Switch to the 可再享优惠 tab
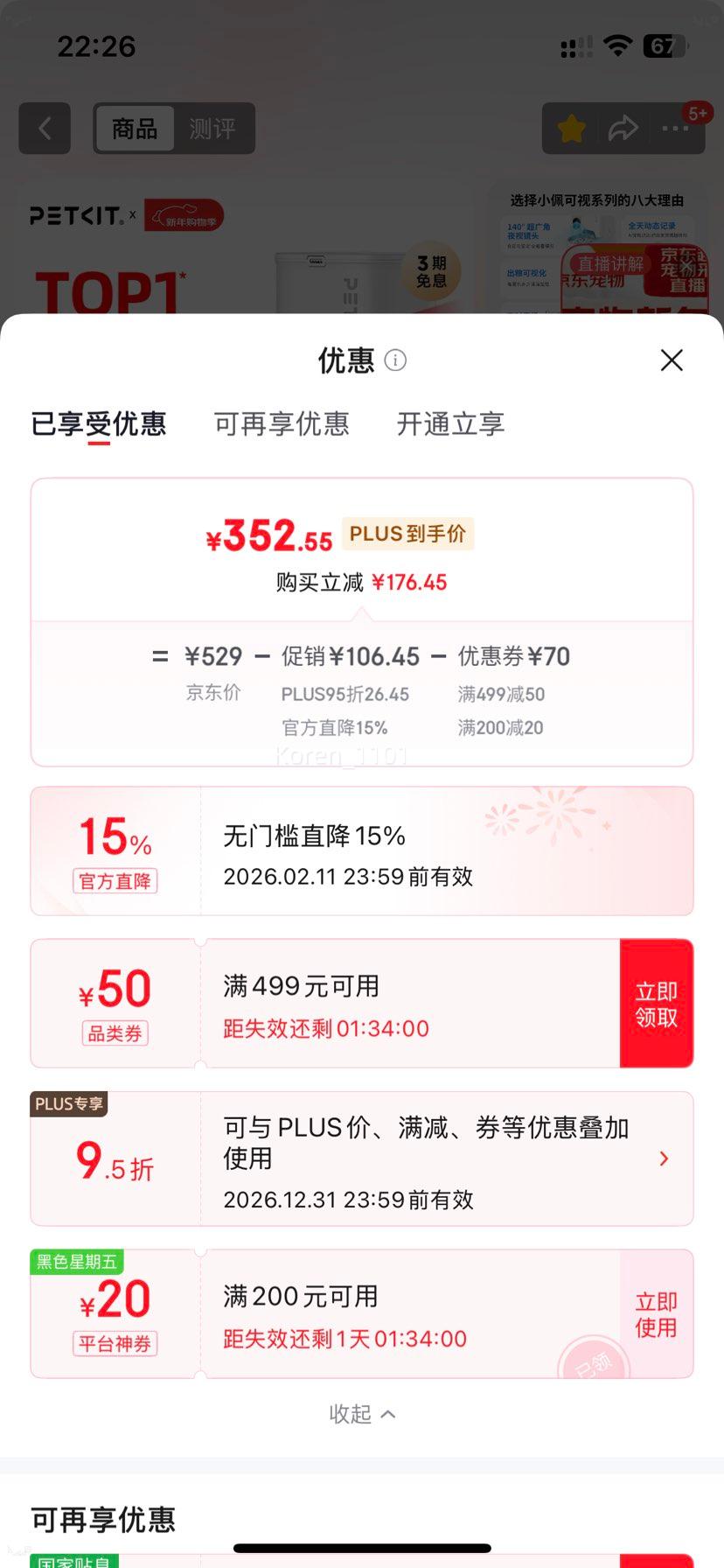 pos(281,424)
